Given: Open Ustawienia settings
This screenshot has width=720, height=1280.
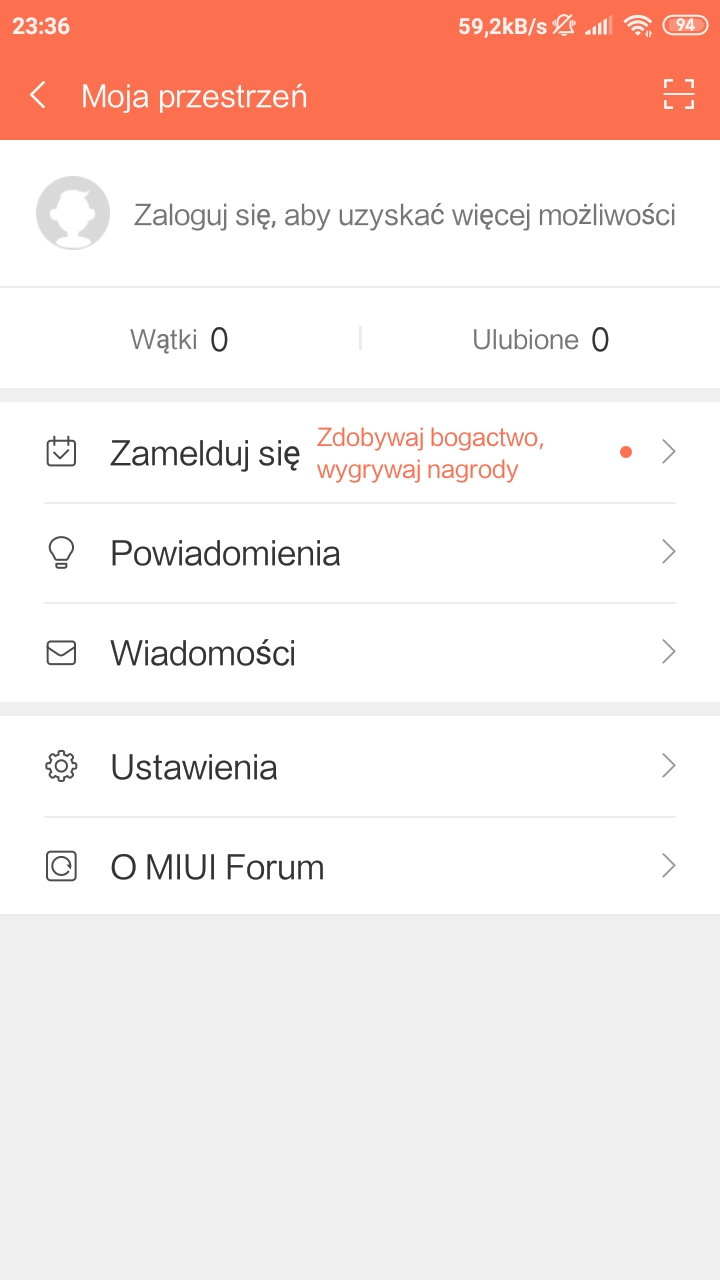Looking at the screenshot, I should coord(360,767).
